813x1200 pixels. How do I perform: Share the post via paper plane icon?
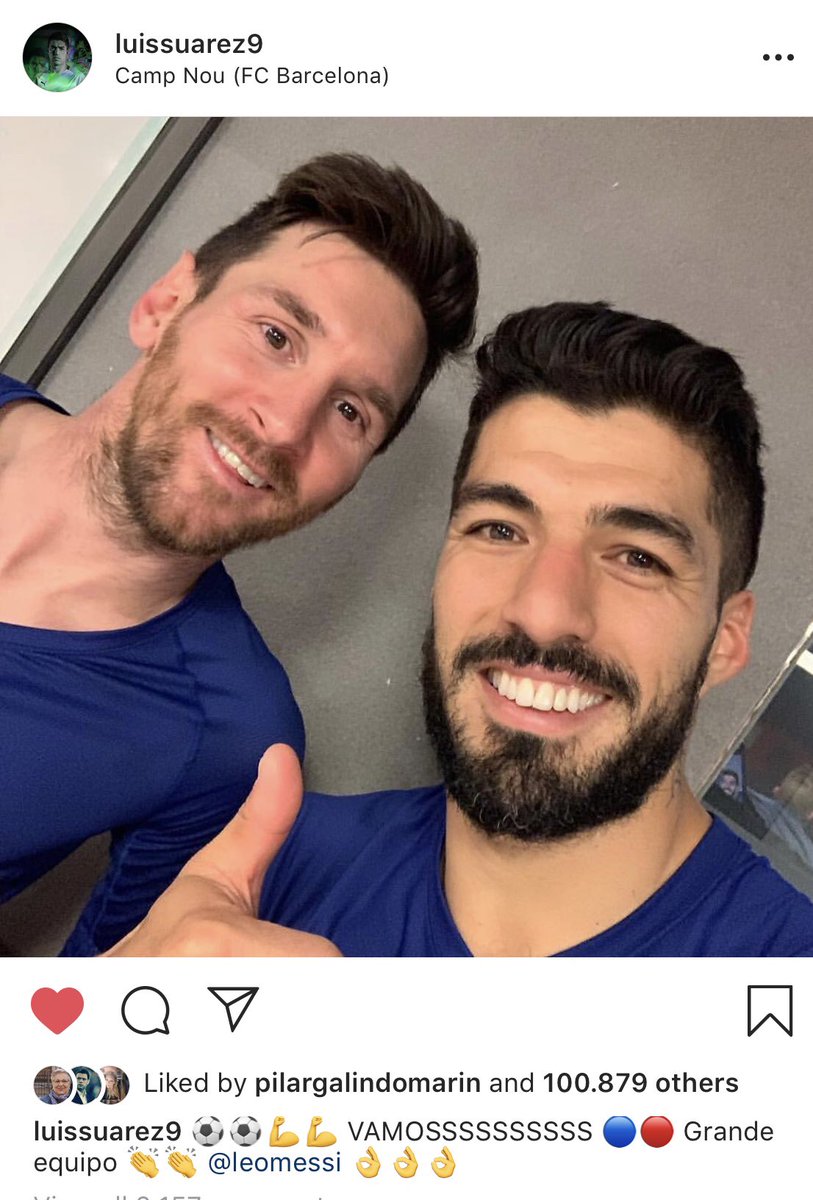pos(233,1008)
